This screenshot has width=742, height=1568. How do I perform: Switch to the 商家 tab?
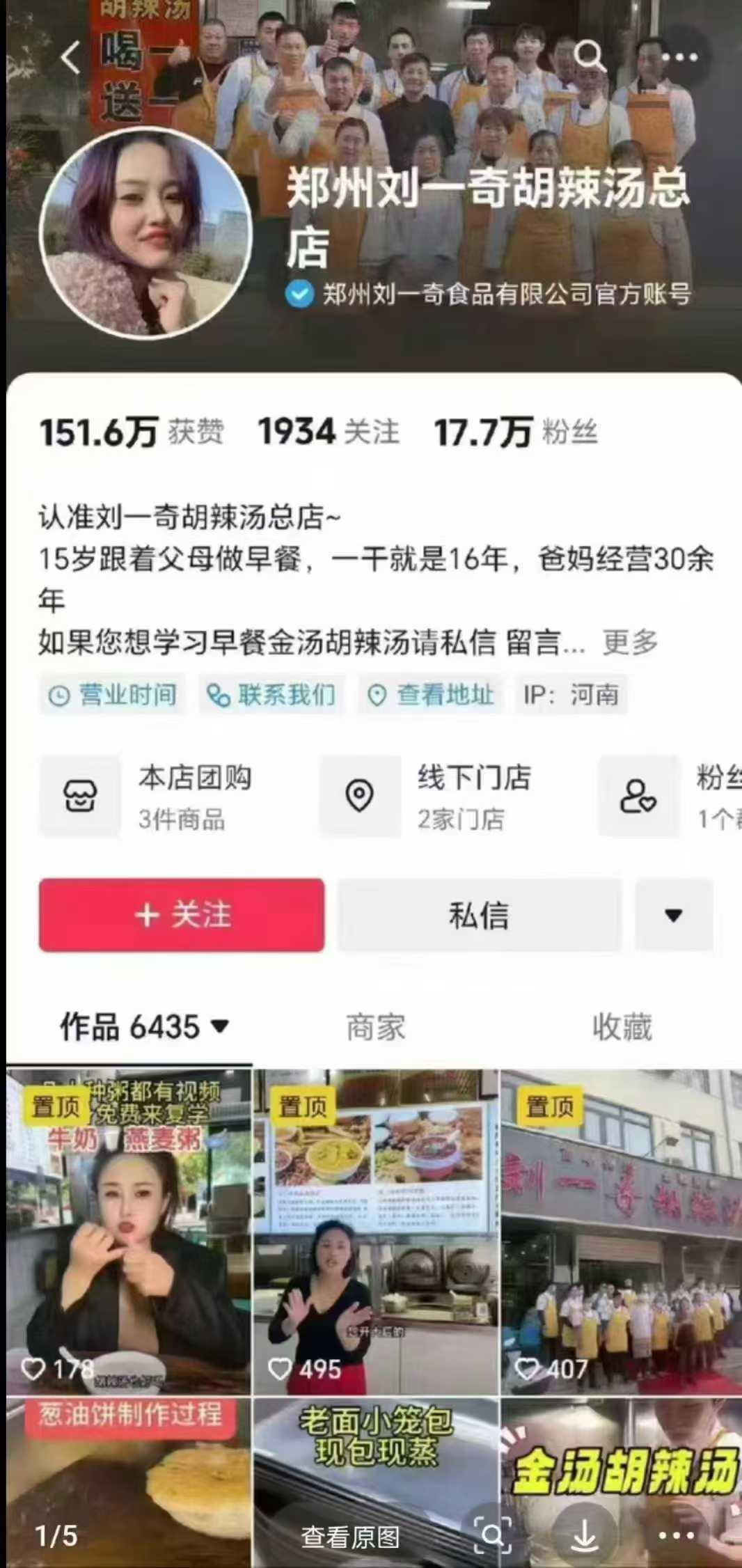tap(376, 1028)
